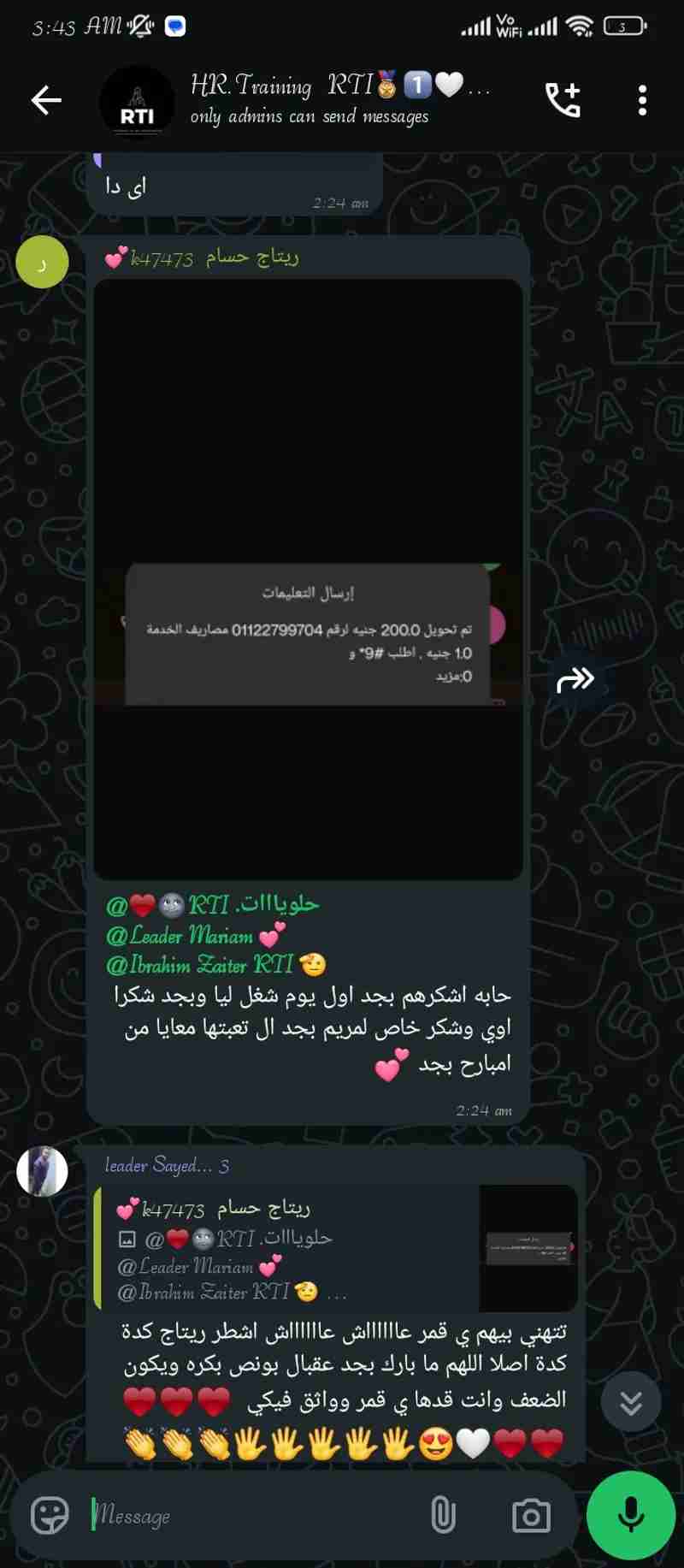This screenshot has width=684, height=1568.
Task: View leader Sayed's profile picture
Action: pyautogui.click(x=42, y=1170)
